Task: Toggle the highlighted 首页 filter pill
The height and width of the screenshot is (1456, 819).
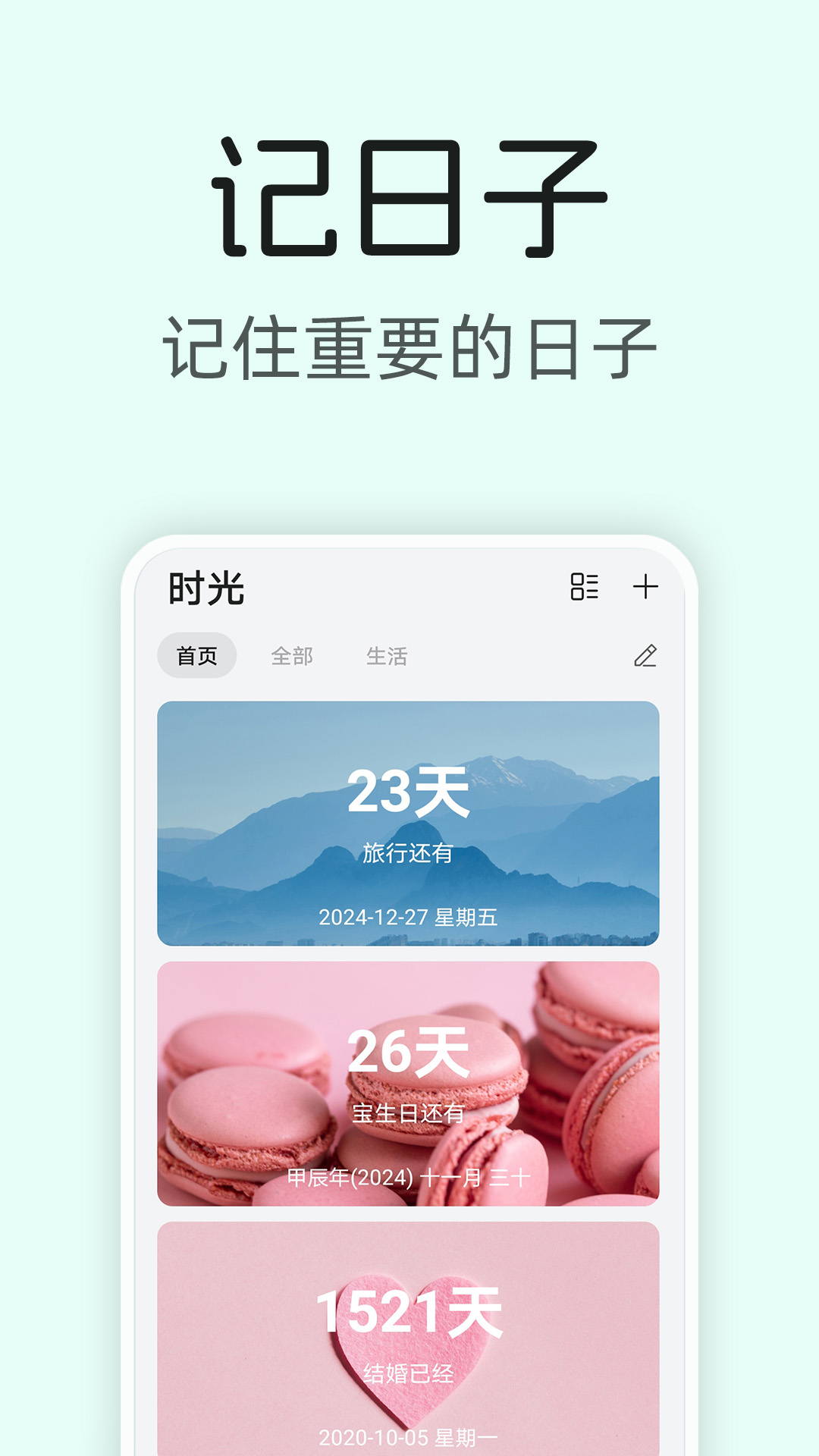Action: coord(196,655)
